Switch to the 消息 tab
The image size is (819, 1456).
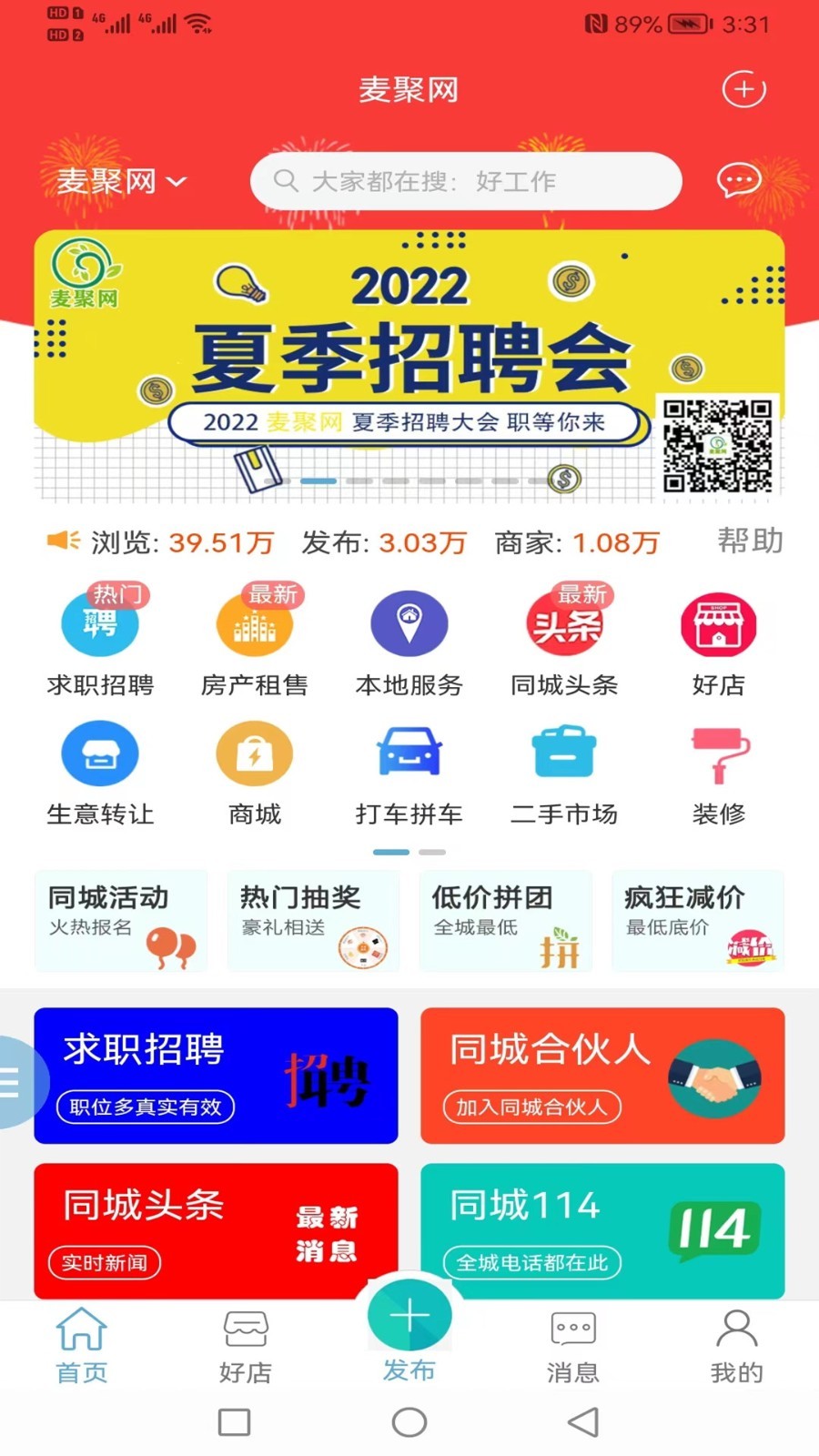click(573, 1347)
